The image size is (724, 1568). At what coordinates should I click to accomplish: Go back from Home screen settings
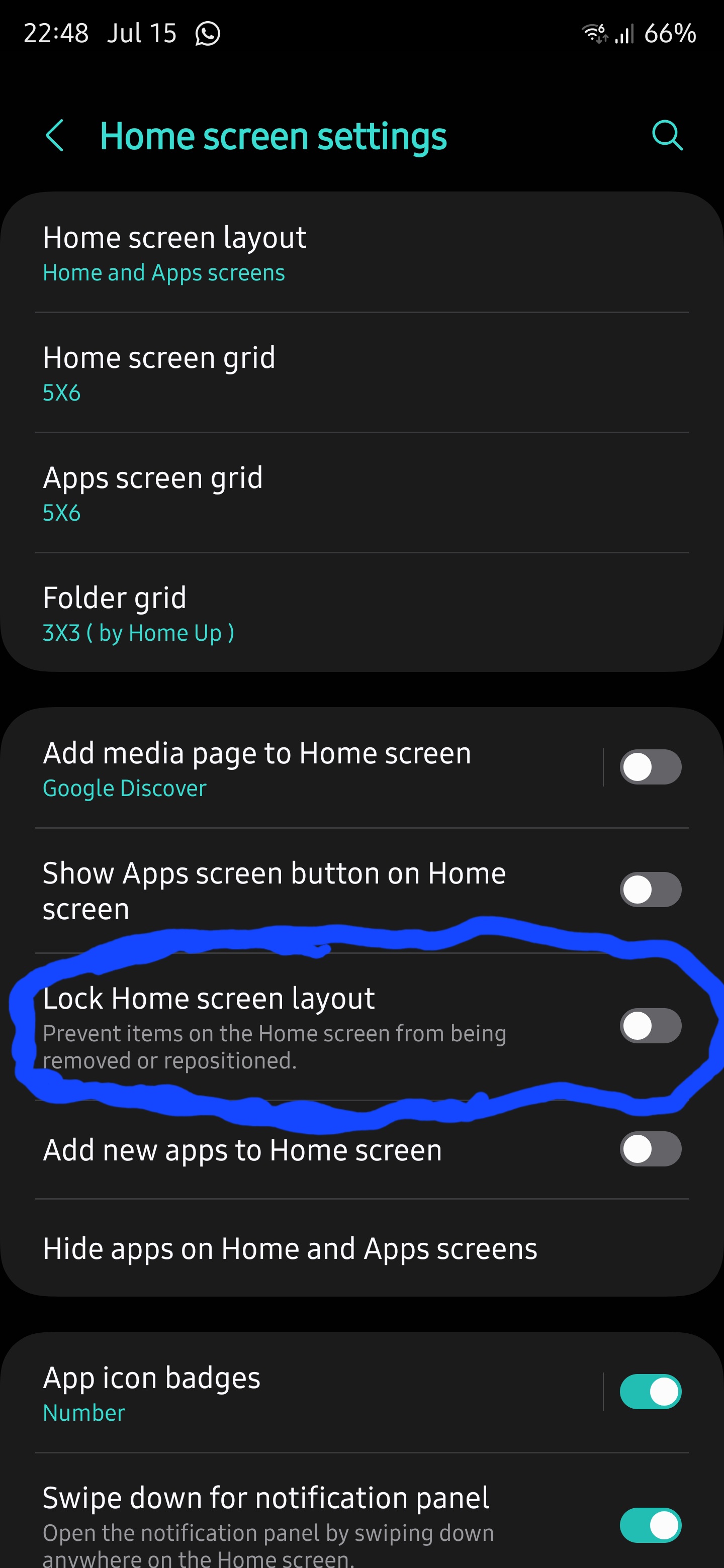click(x=55, y=135)
